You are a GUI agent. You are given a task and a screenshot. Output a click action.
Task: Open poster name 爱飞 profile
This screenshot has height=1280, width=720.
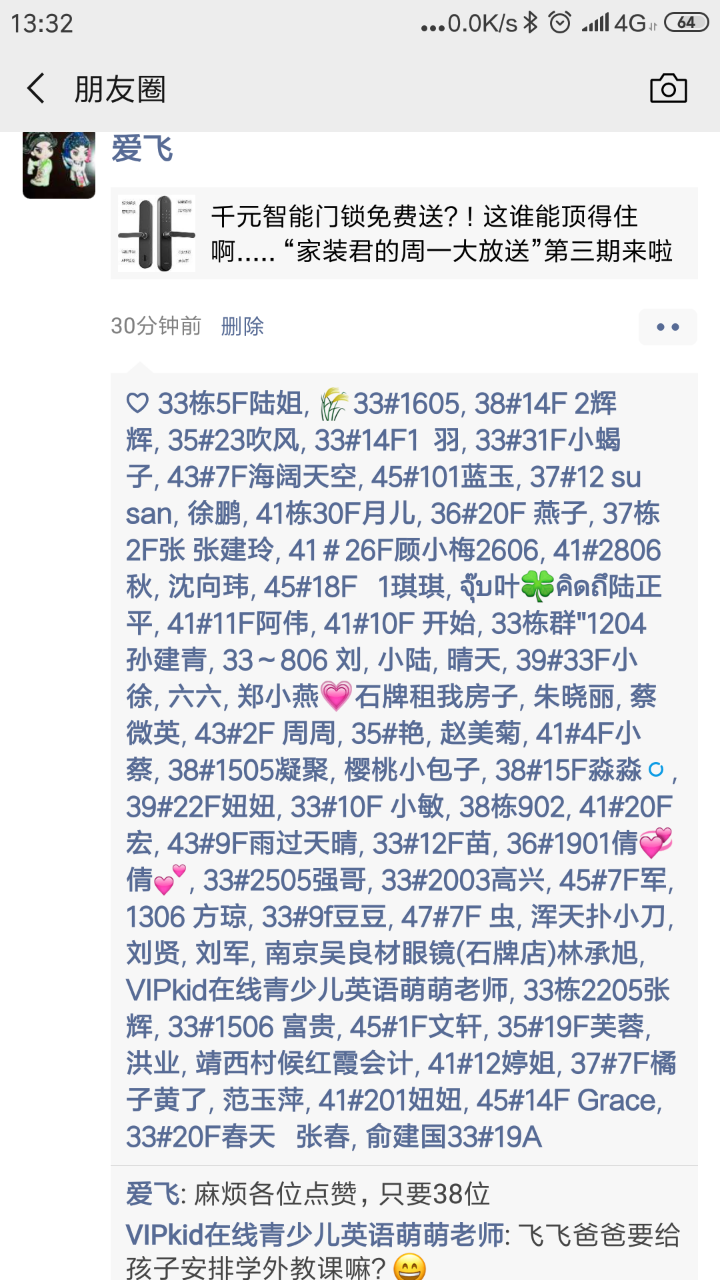click(x=142, y=149)
